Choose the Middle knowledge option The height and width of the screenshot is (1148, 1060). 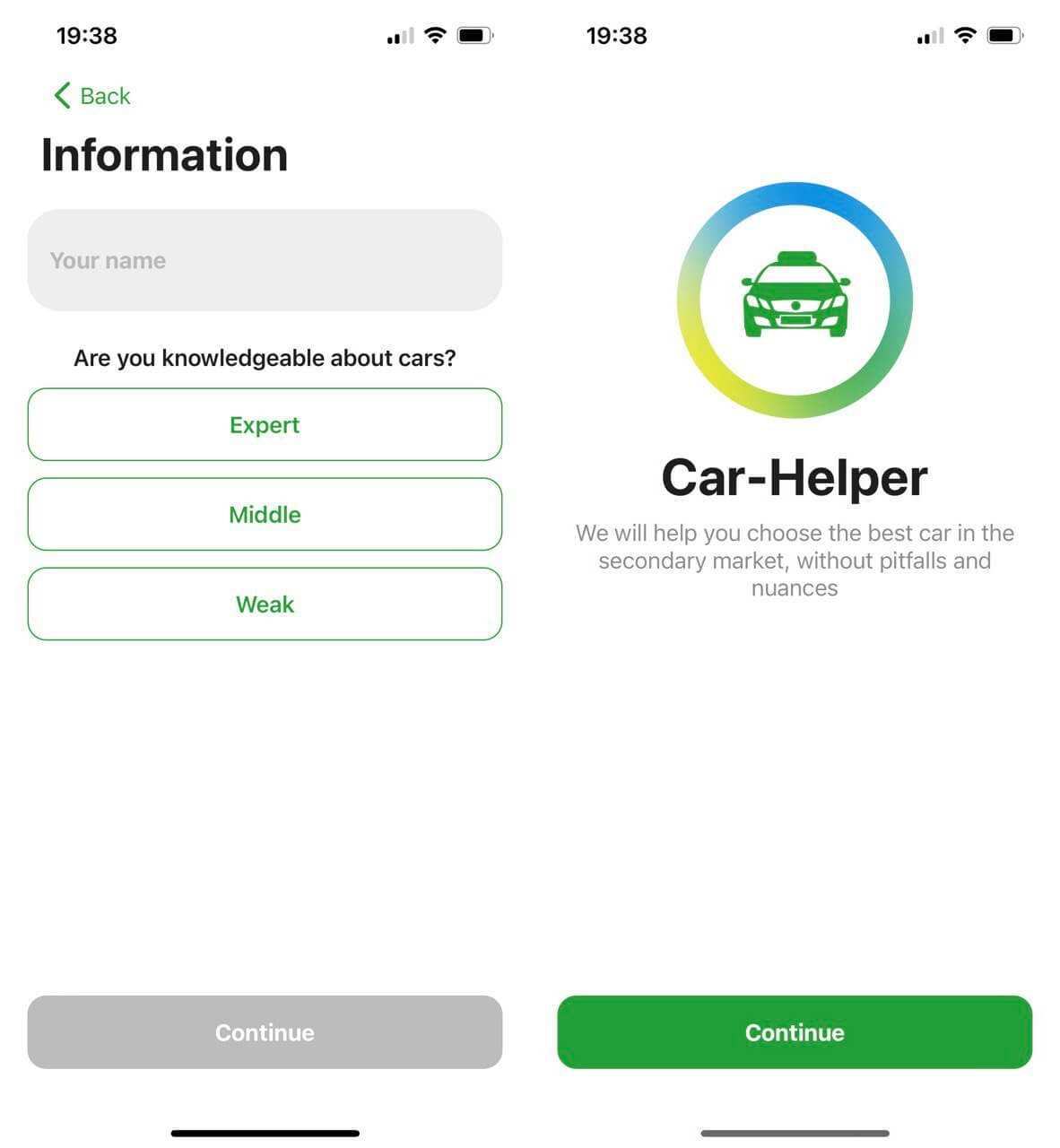tap(265, 515)
